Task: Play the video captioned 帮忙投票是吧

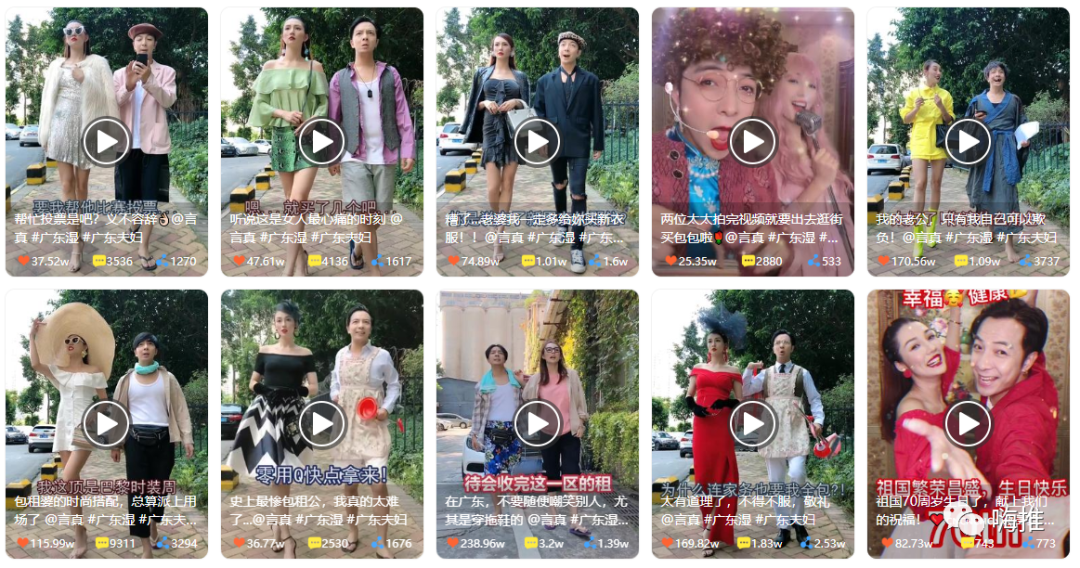Action: [x=106, y=141]
